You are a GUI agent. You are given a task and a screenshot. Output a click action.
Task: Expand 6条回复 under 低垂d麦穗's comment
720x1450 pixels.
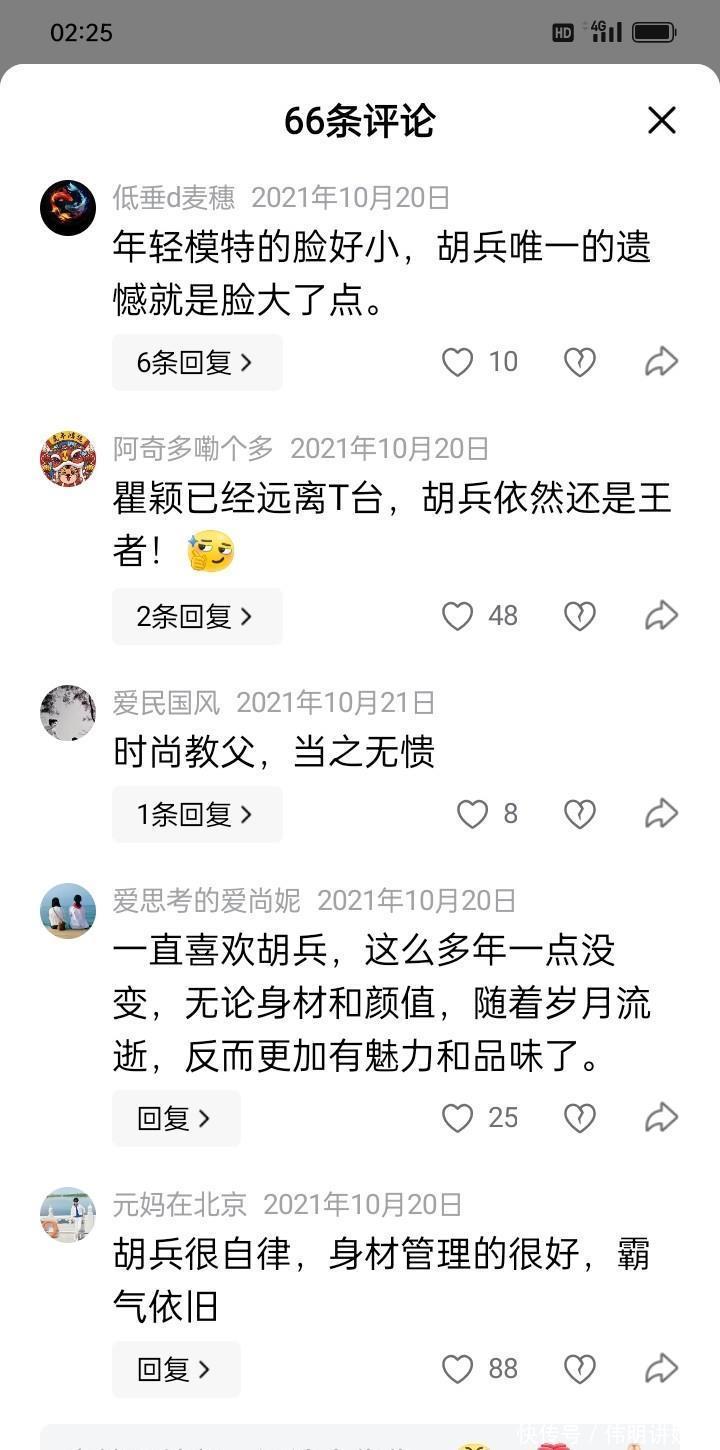[x=197, y=362]
